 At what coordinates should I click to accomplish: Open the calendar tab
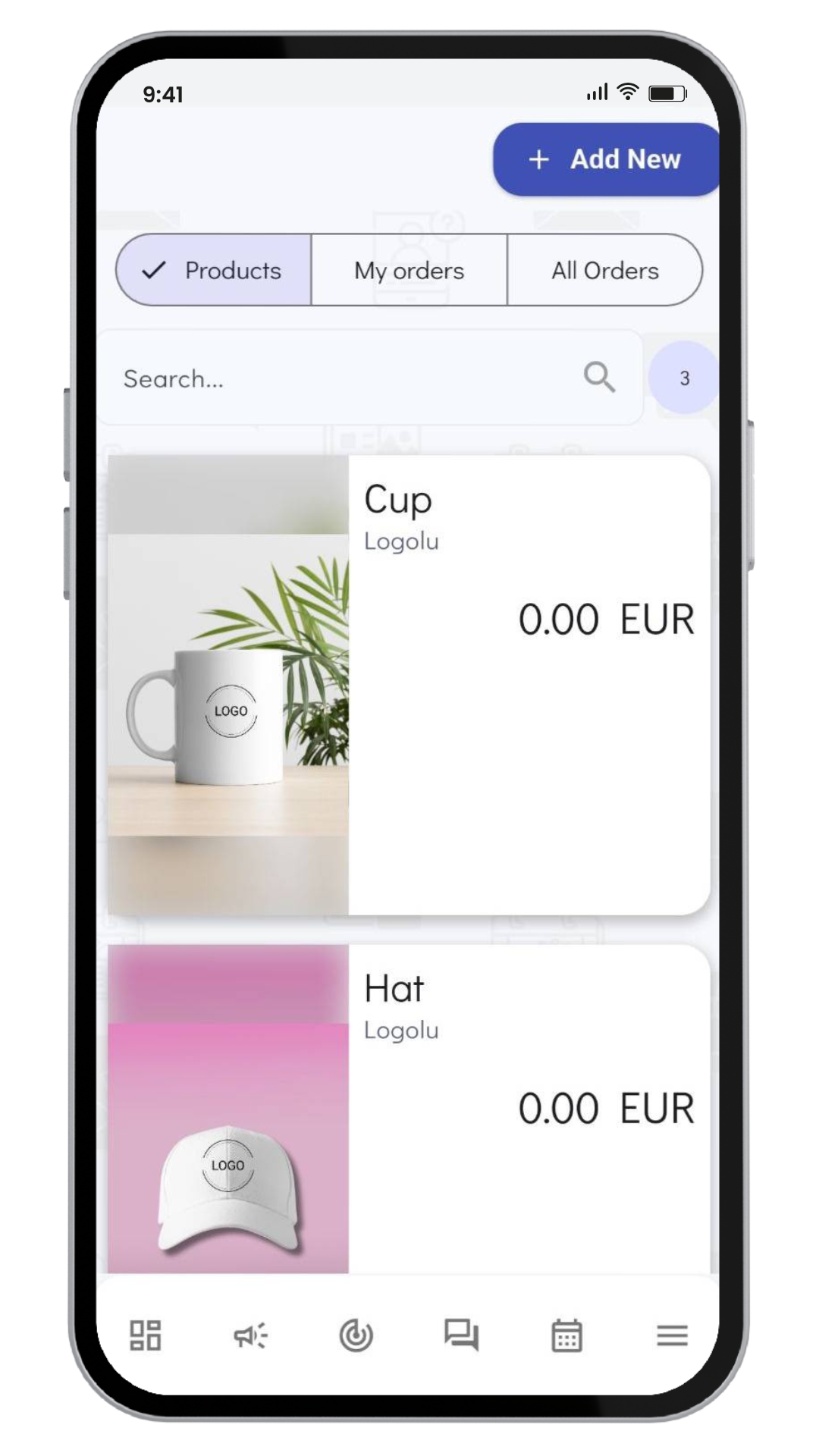point(566,1335)
